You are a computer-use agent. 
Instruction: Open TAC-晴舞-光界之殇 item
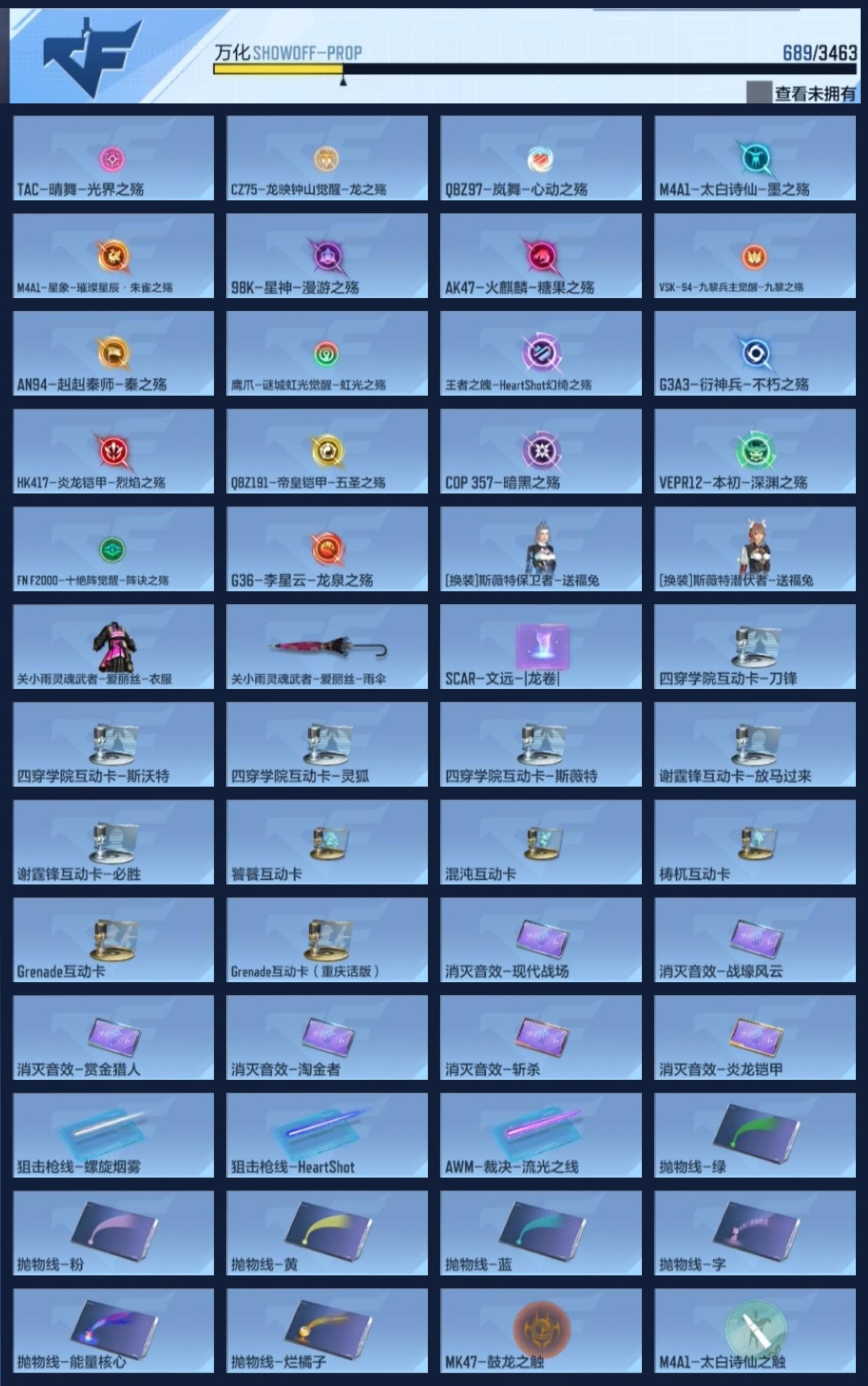point(113,158)
